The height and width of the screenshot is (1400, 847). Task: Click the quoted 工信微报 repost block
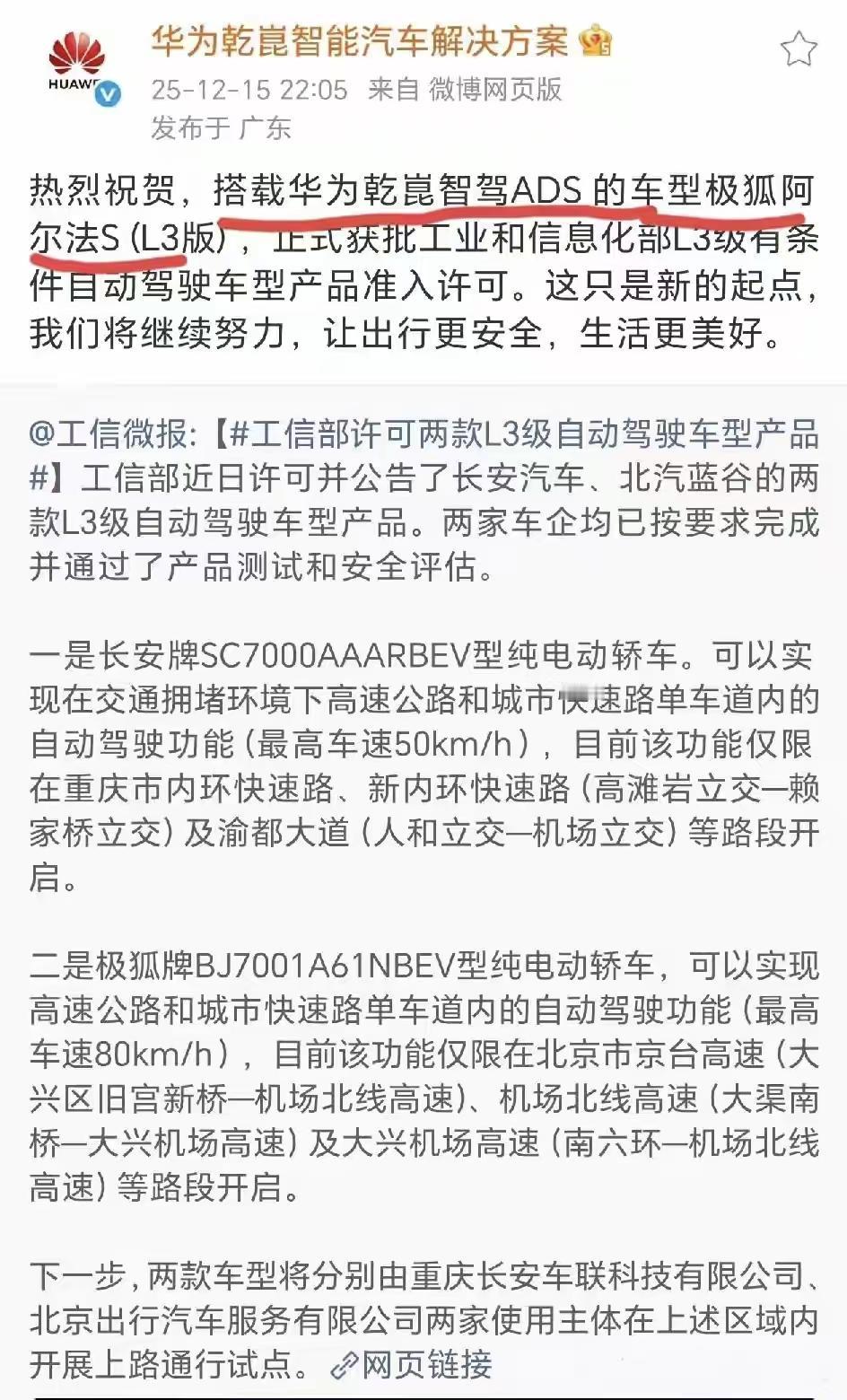pyautogui.click(x=422, y=503)
